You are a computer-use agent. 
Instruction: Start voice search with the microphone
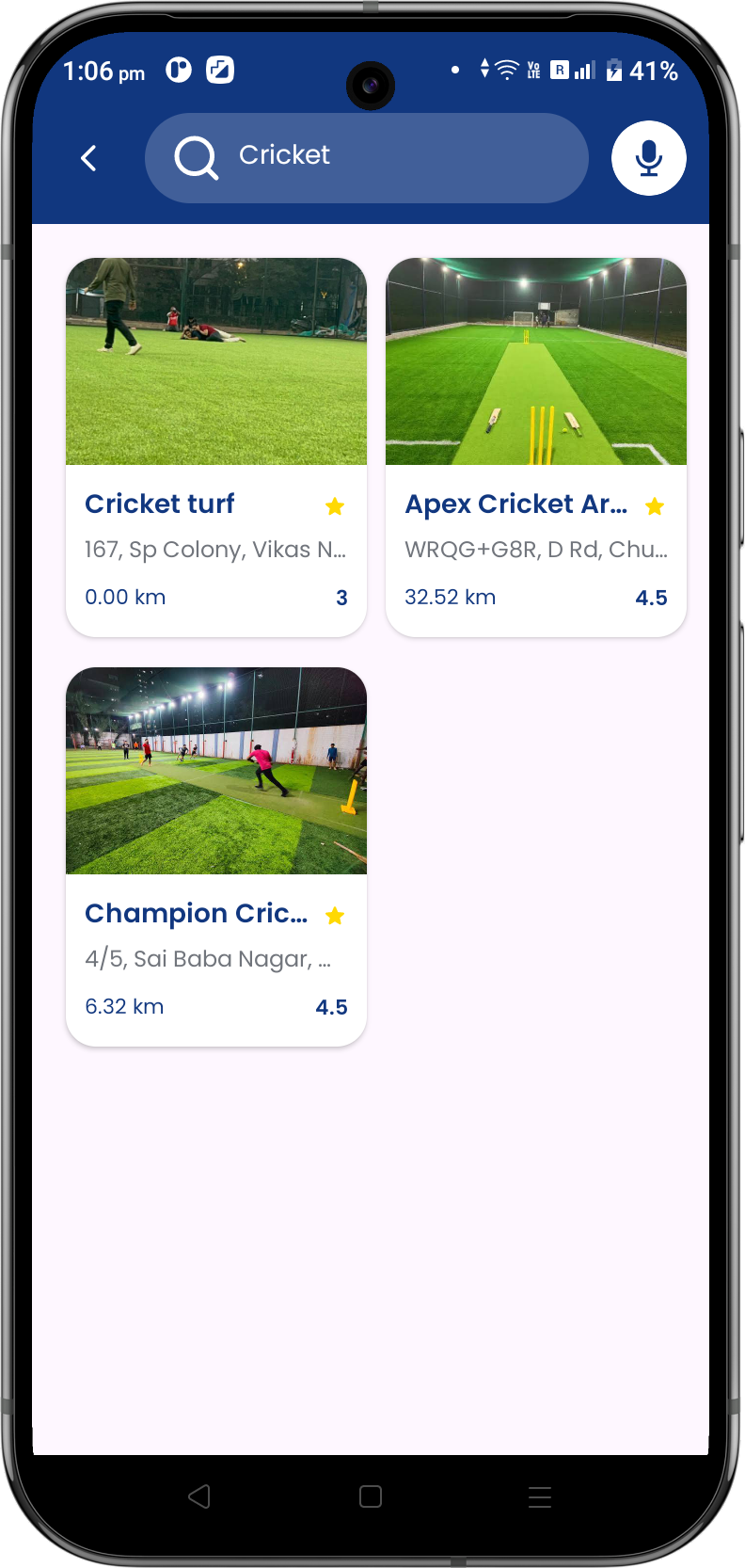[648, 158]
